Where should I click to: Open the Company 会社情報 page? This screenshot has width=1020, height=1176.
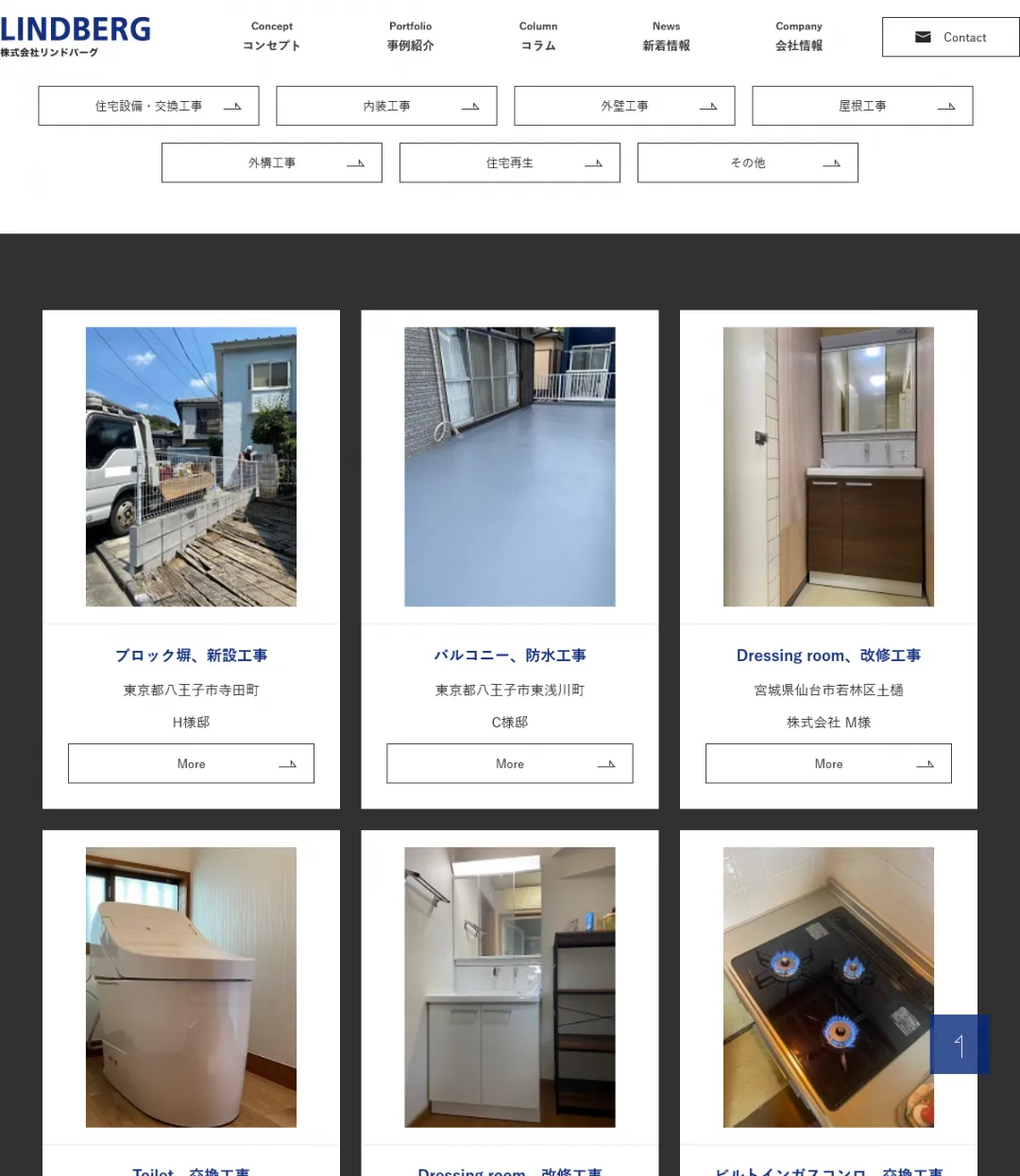798,36
